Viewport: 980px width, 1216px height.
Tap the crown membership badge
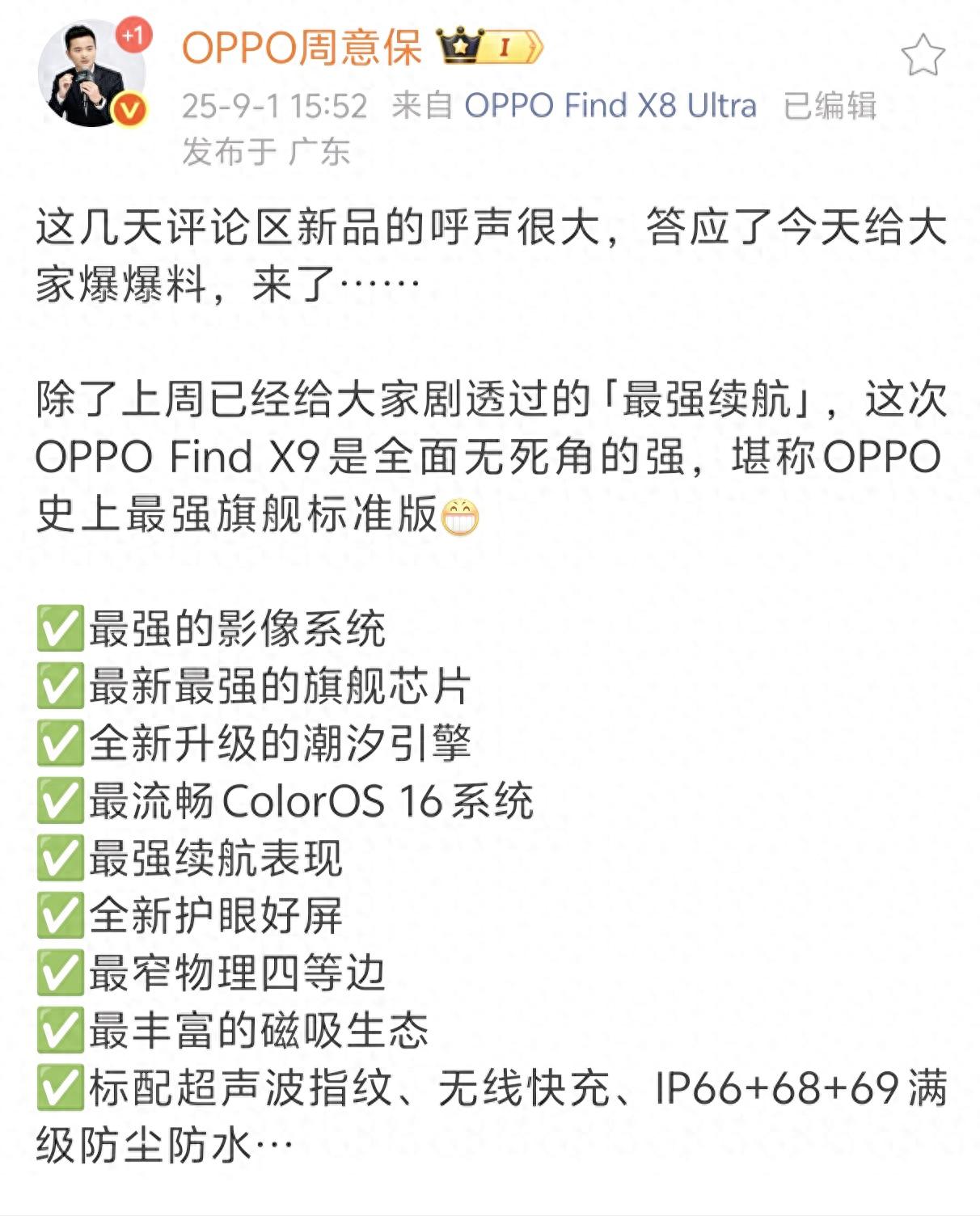[x=489, y=46]
